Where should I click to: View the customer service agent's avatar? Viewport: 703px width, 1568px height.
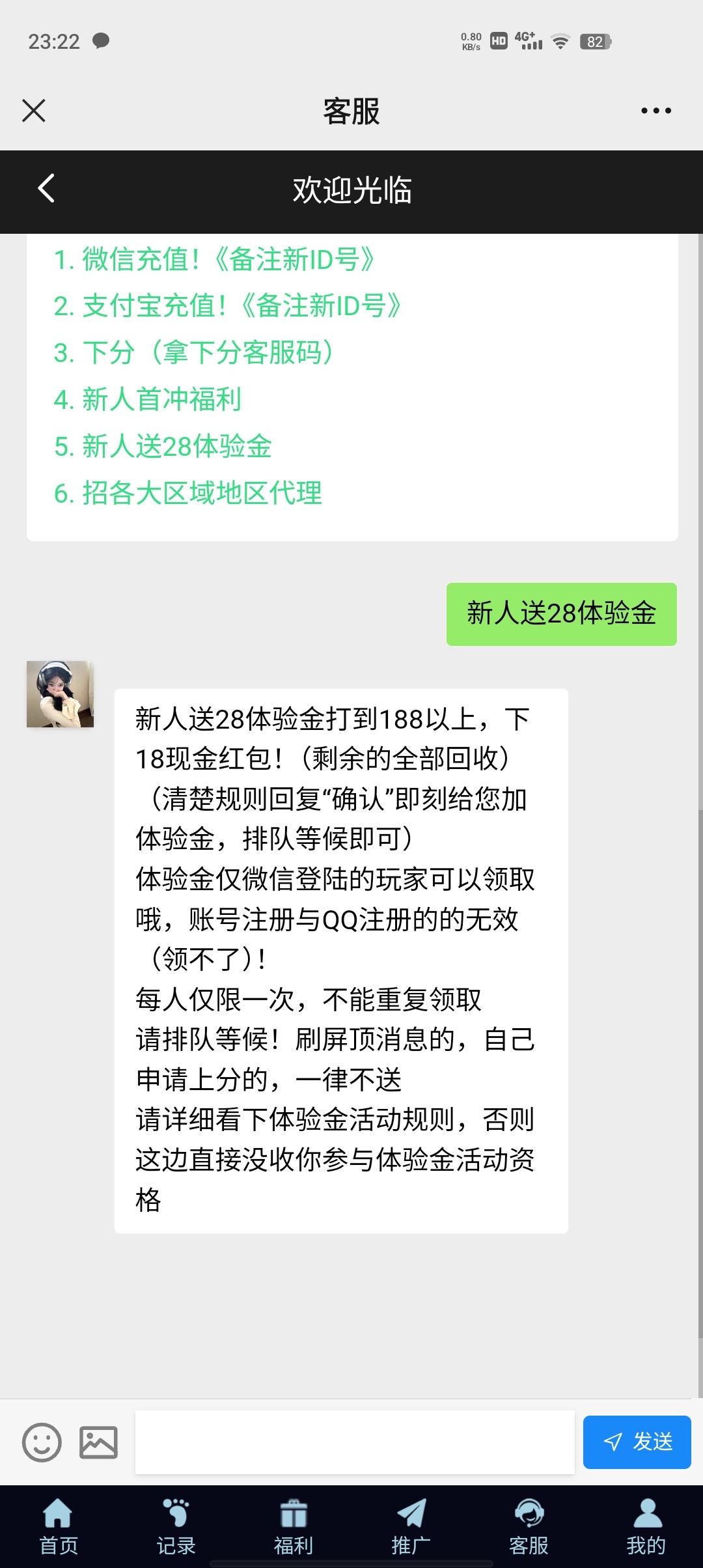pyautogui.click(x=60, y=694)
